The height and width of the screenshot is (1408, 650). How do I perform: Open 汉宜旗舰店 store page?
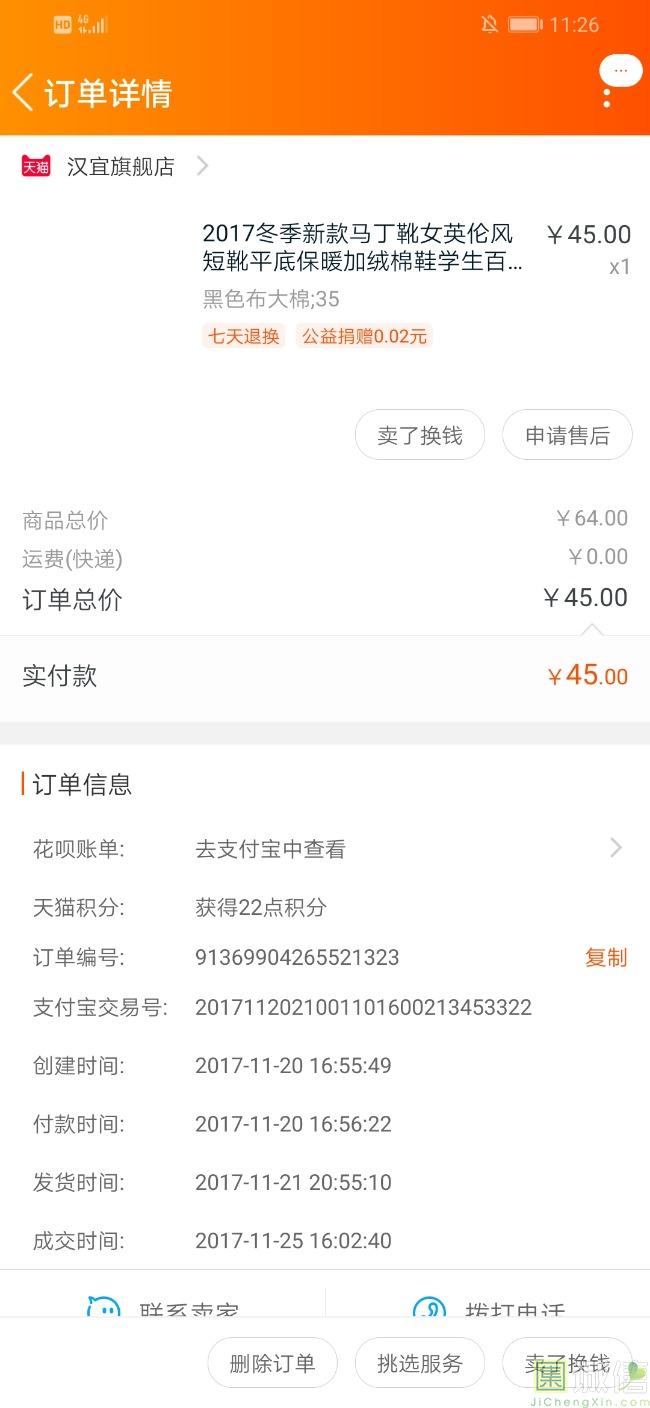(x=120, y=166)
